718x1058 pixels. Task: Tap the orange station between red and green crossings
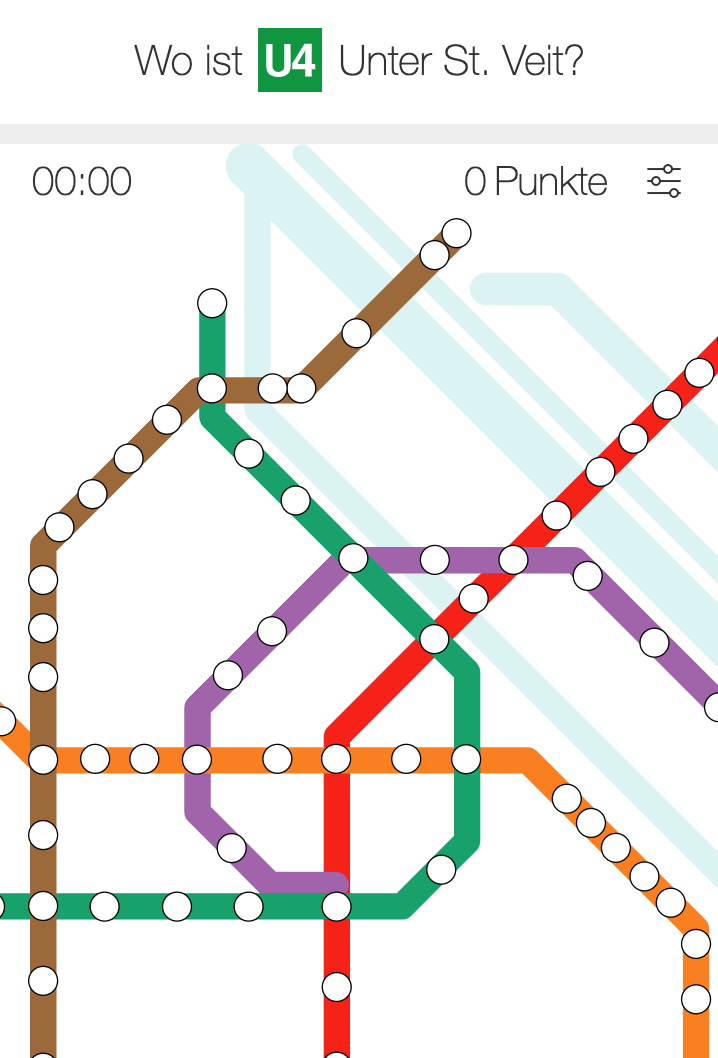406,759
